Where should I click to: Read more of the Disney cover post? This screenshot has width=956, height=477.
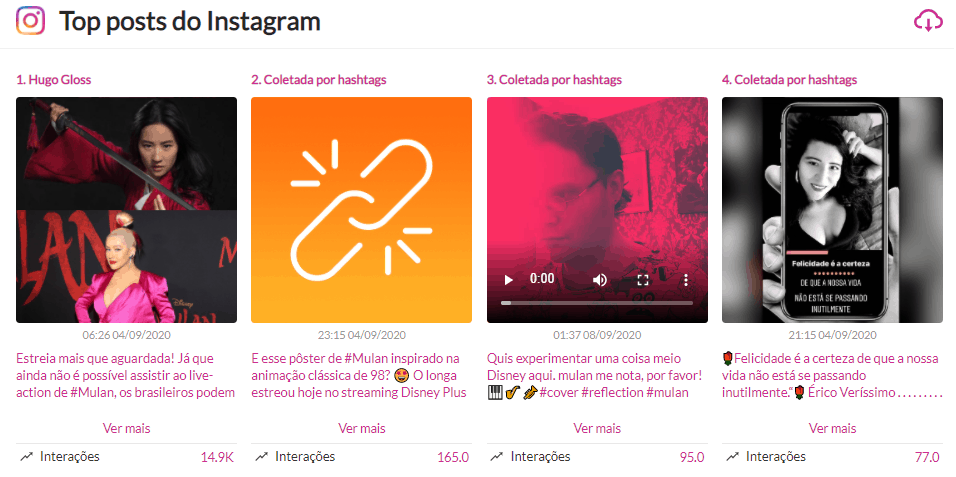pyautogui.click(x=596, y=428)
